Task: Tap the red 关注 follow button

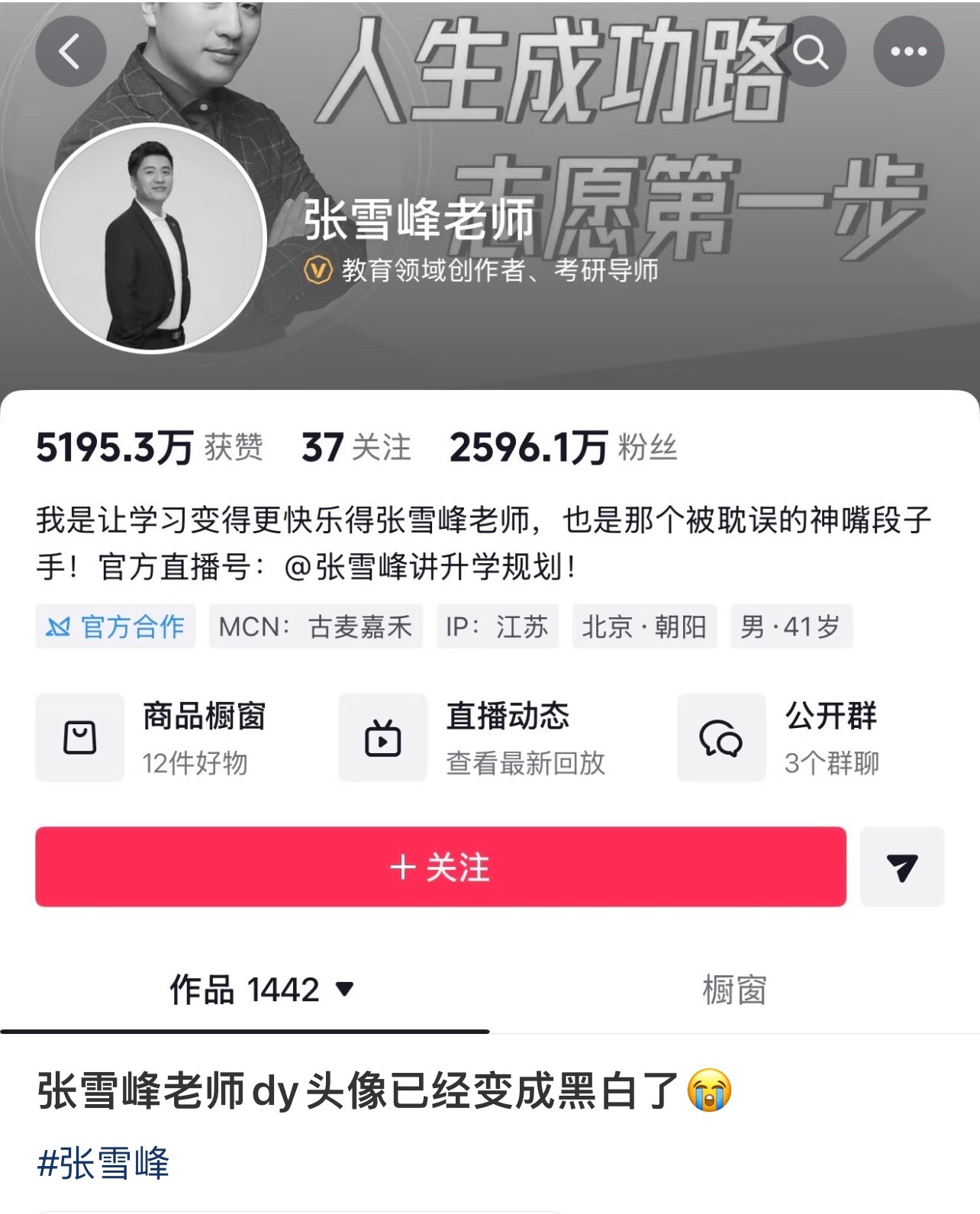Action: [441, 867]
